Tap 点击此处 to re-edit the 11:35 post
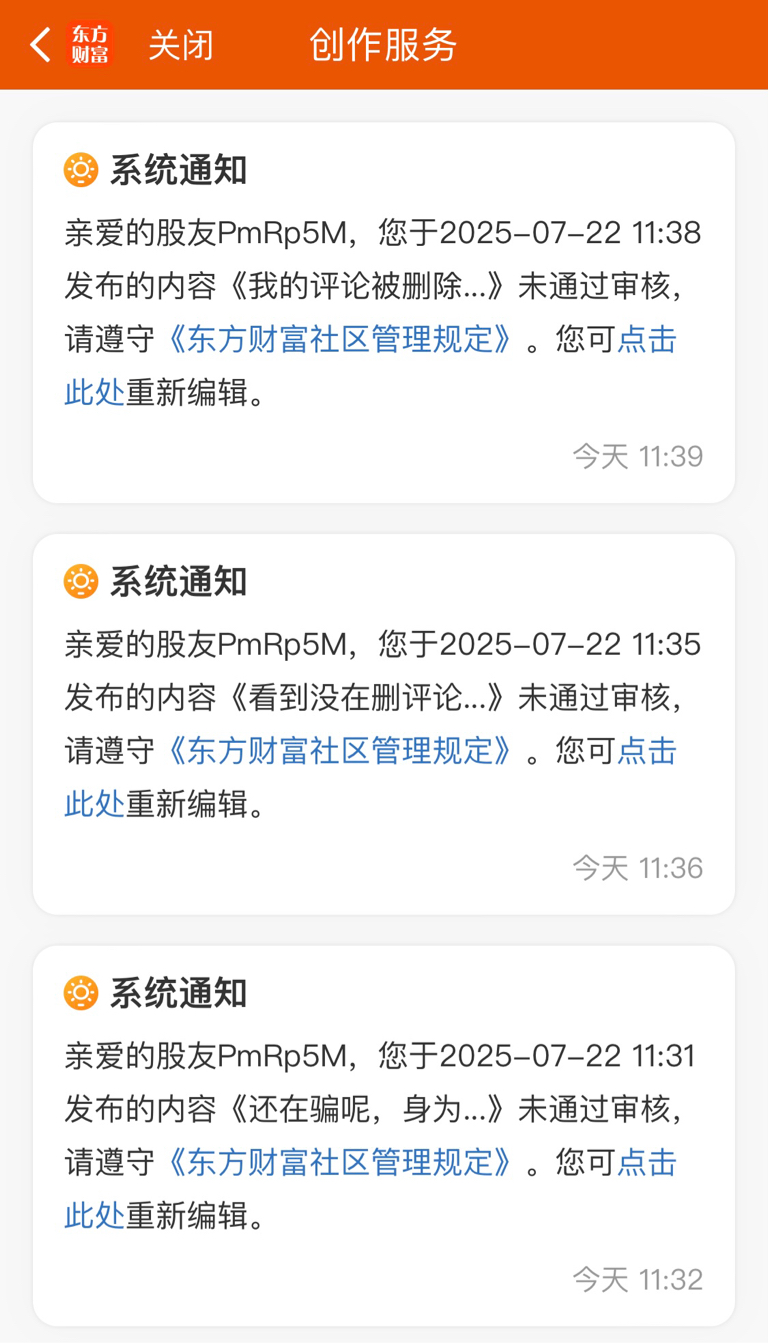Viewport: 768px width, 1343px height. click(647, 751)
